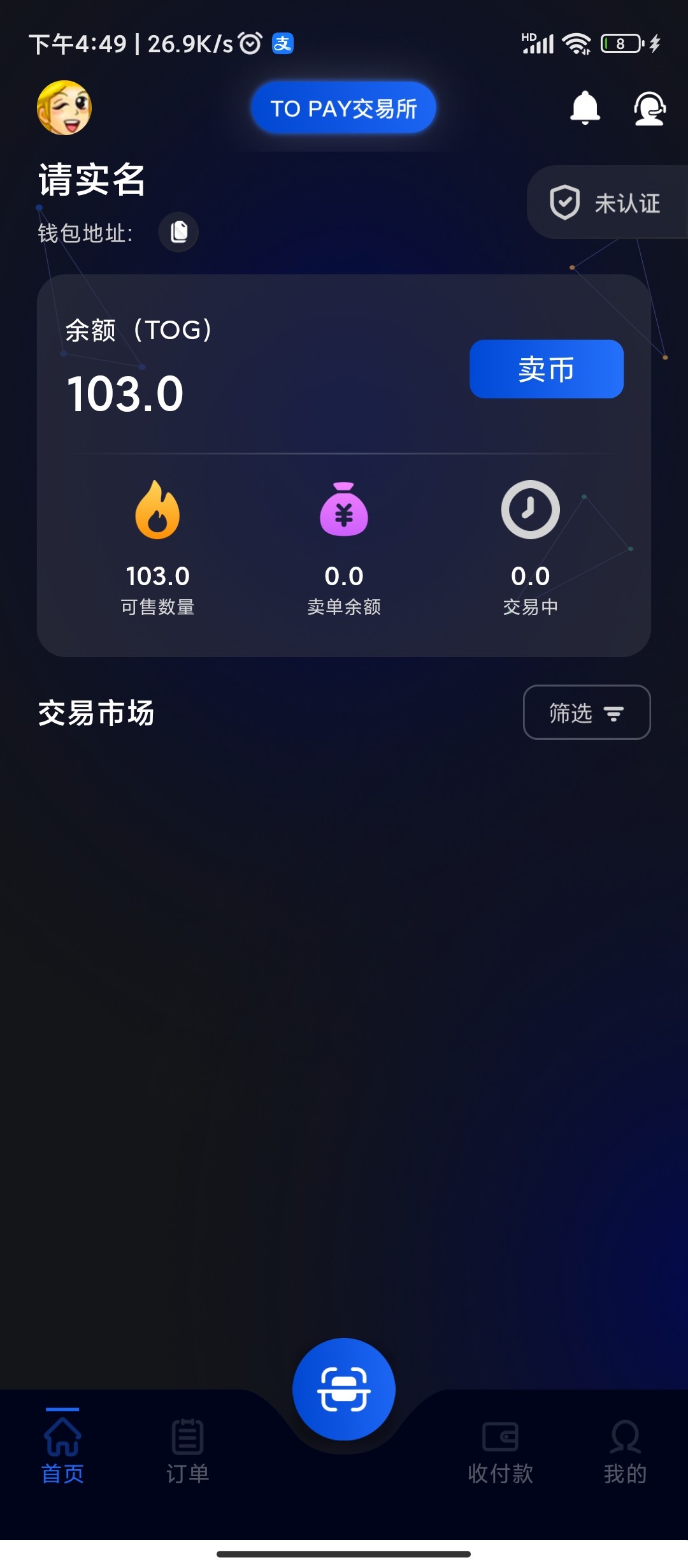Tap the TO PAY交易所 title button
The image size is (688, 1568).
point(343,108)
